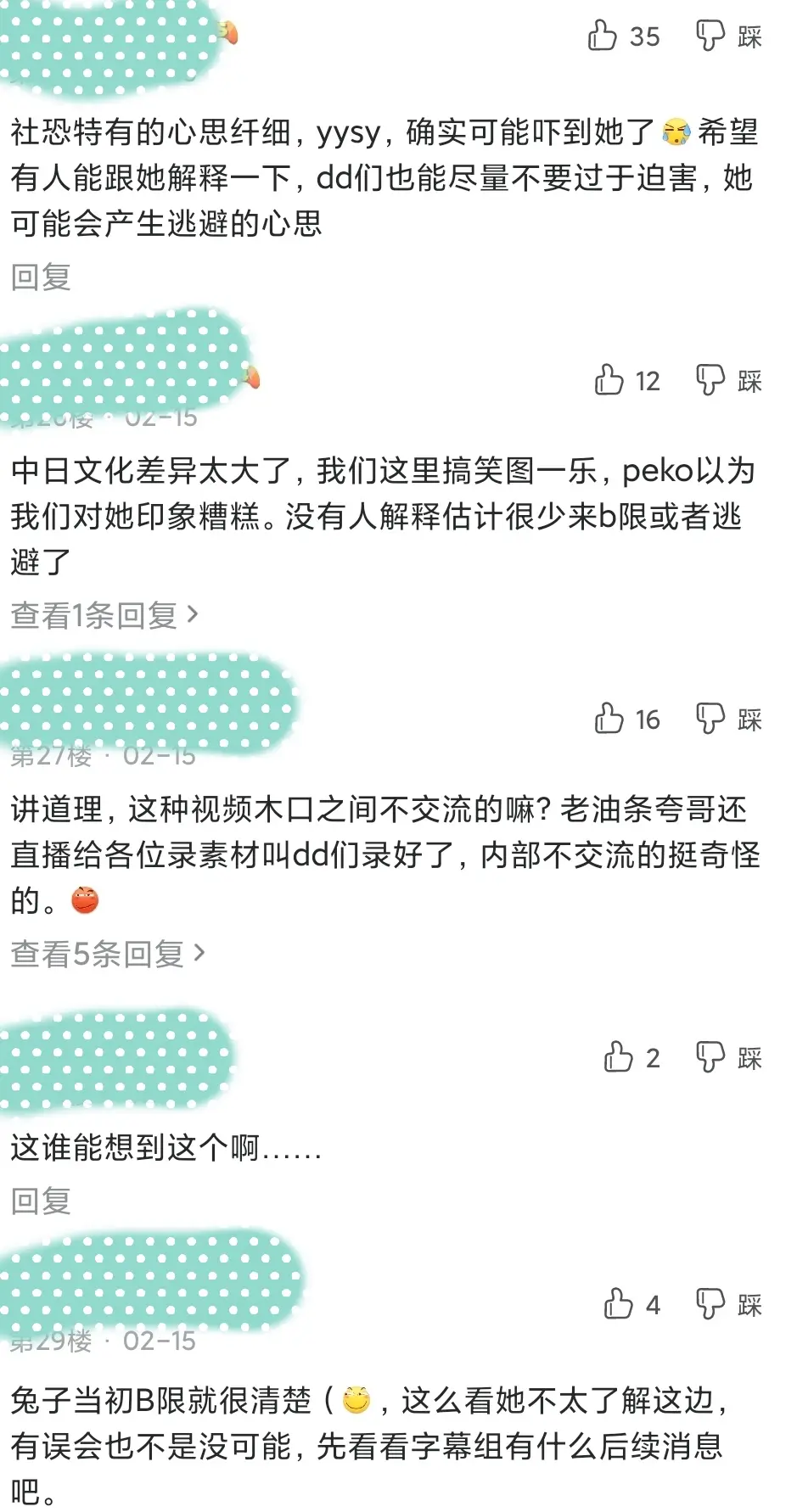Dislike the comment starting 社恐特有的心思纤细
797x1512 pixels.
point(711,36)
